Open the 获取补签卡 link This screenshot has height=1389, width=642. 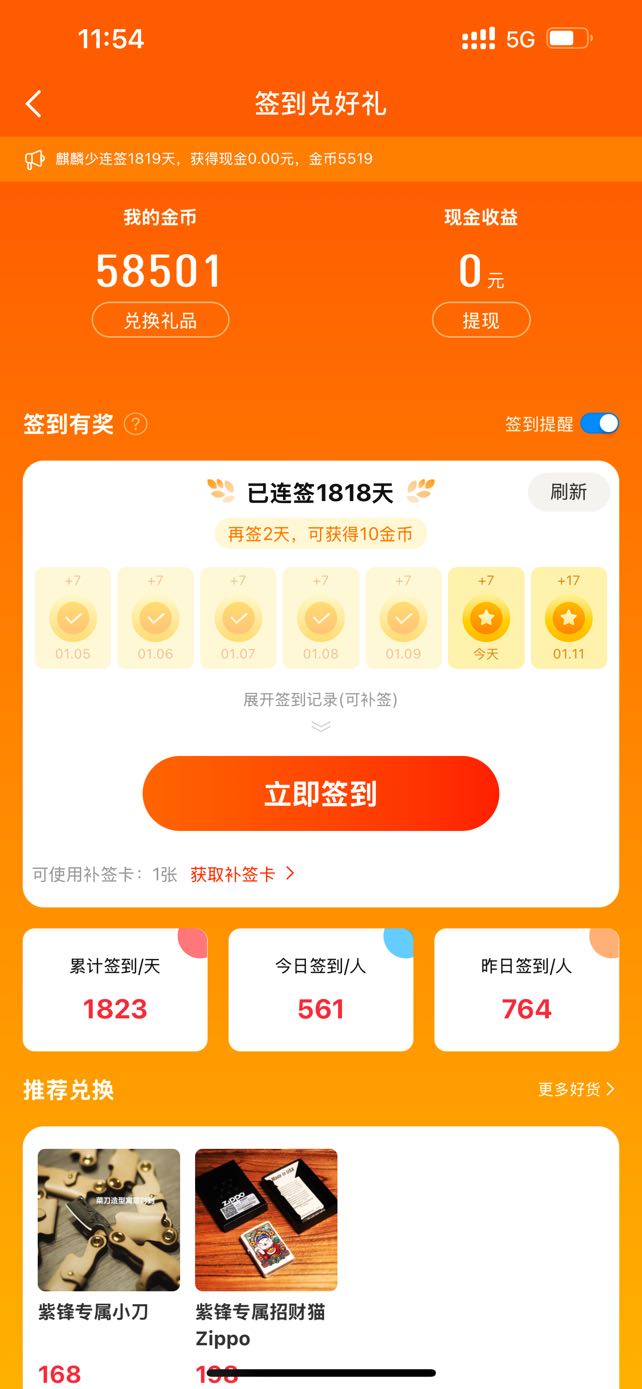tap(242, 874)
